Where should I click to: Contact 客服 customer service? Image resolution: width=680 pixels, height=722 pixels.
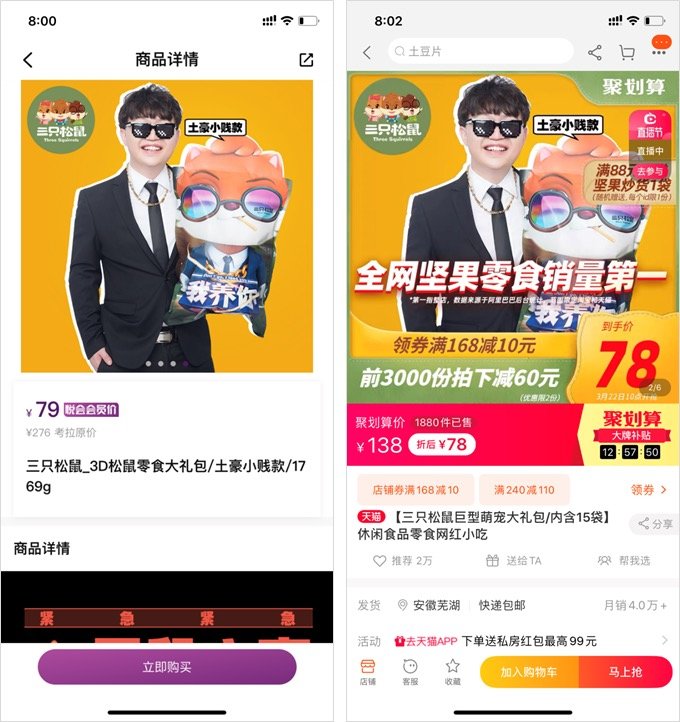click(x=410, y=672)
